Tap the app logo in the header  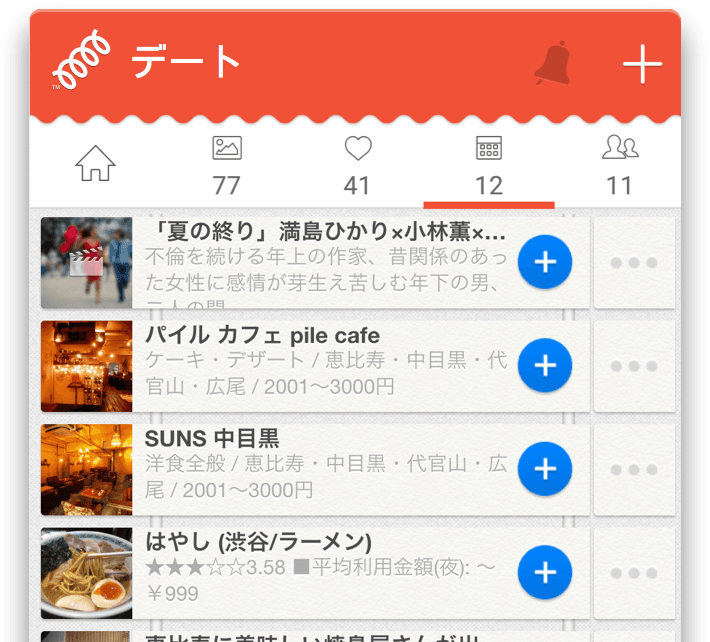point(79,63)
